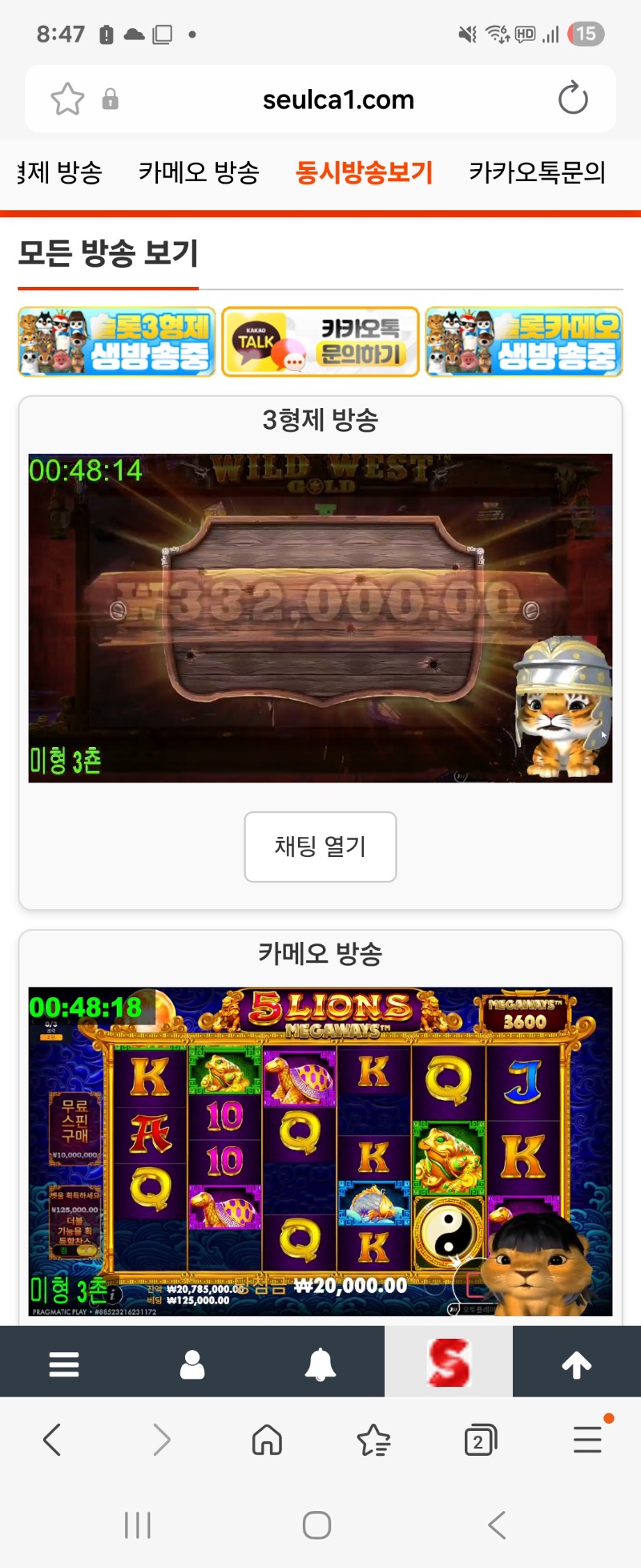641x1568 pixels.
Task: Go back with the browser back arrow
Action: coord(53,1441)
